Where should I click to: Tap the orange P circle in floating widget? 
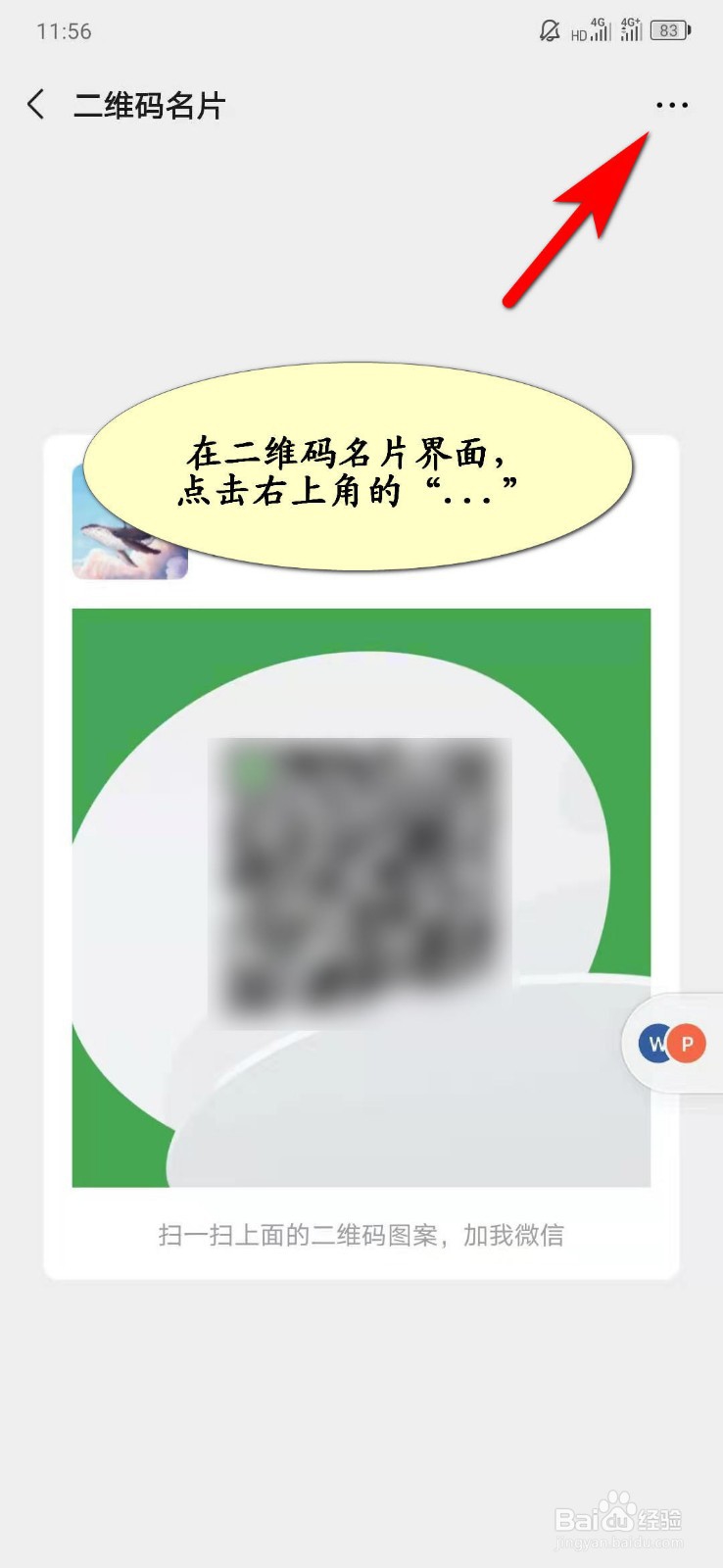coord(688,1044)
